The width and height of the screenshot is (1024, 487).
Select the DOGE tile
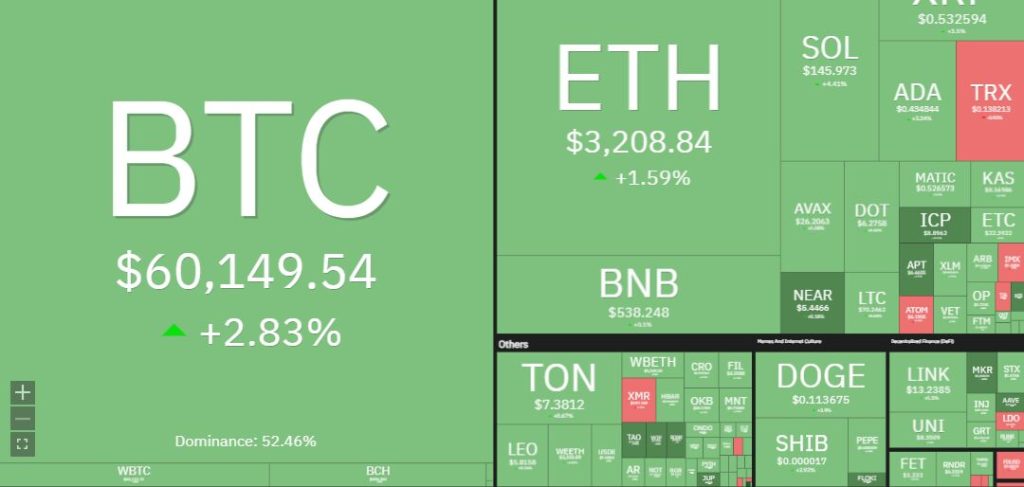click(x=820, y=385)
